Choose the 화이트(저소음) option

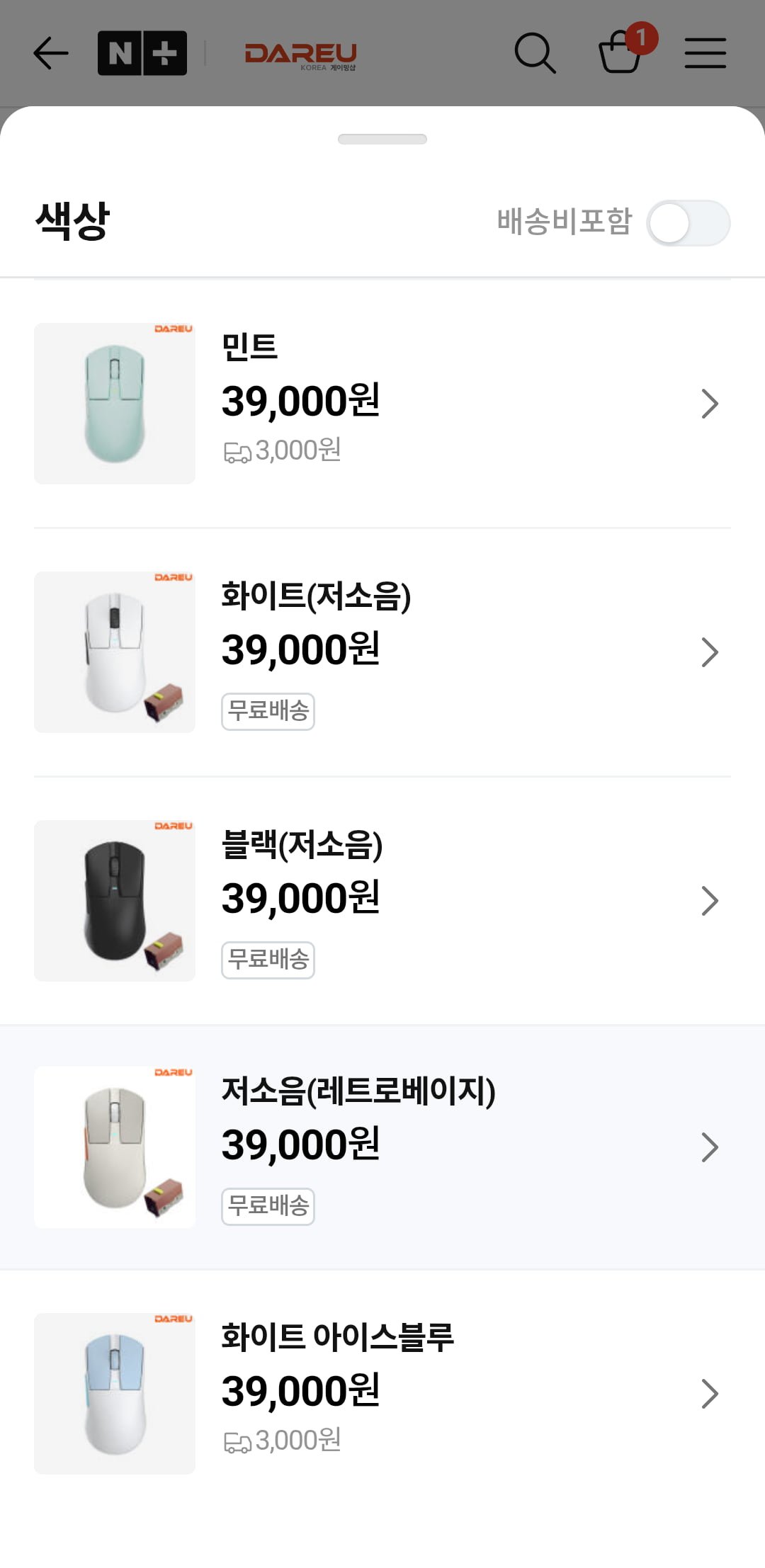pos(382,652)
